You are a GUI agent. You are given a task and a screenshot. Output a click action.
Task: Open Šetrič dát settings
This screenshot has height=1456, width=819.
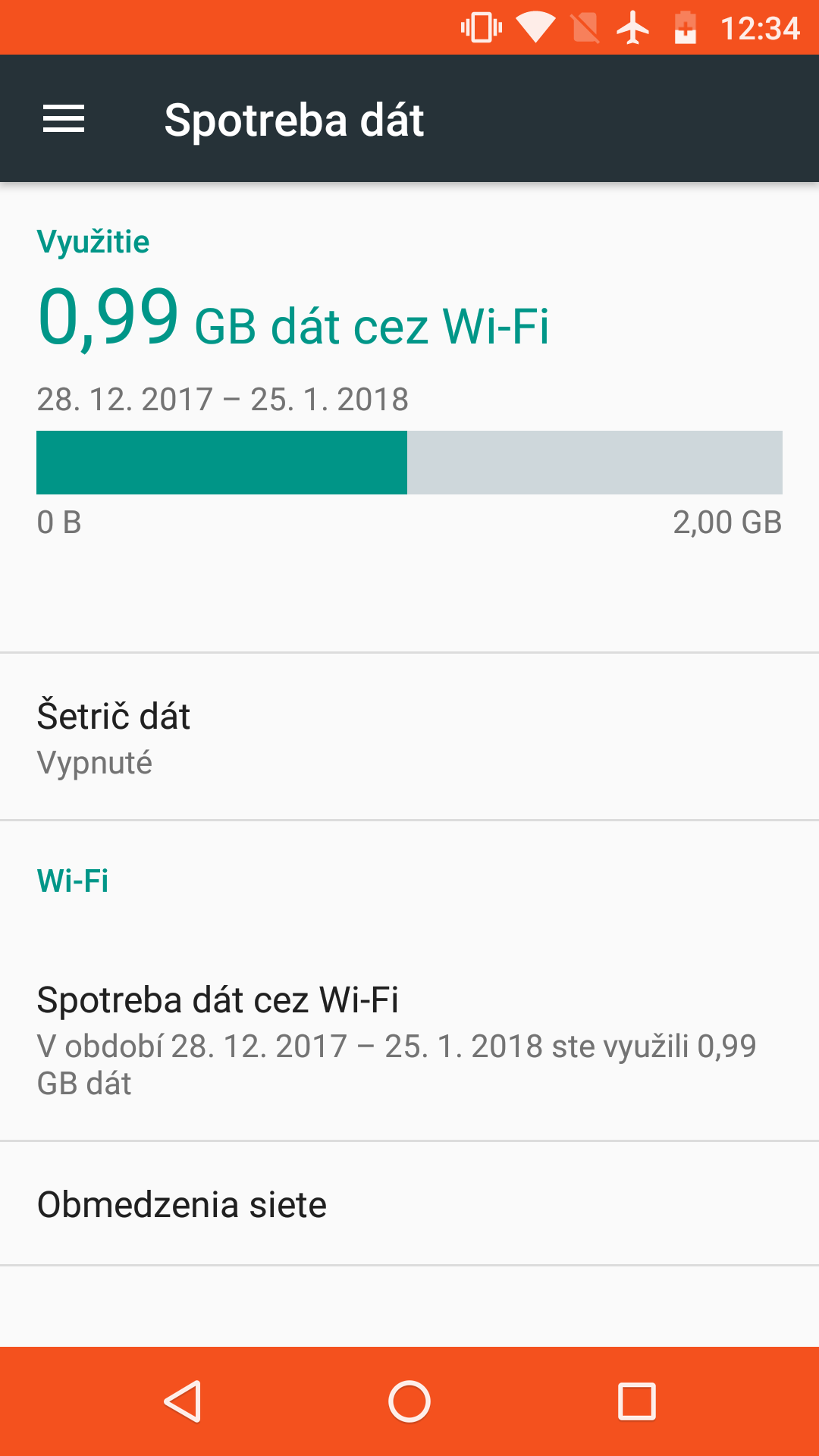409,736
